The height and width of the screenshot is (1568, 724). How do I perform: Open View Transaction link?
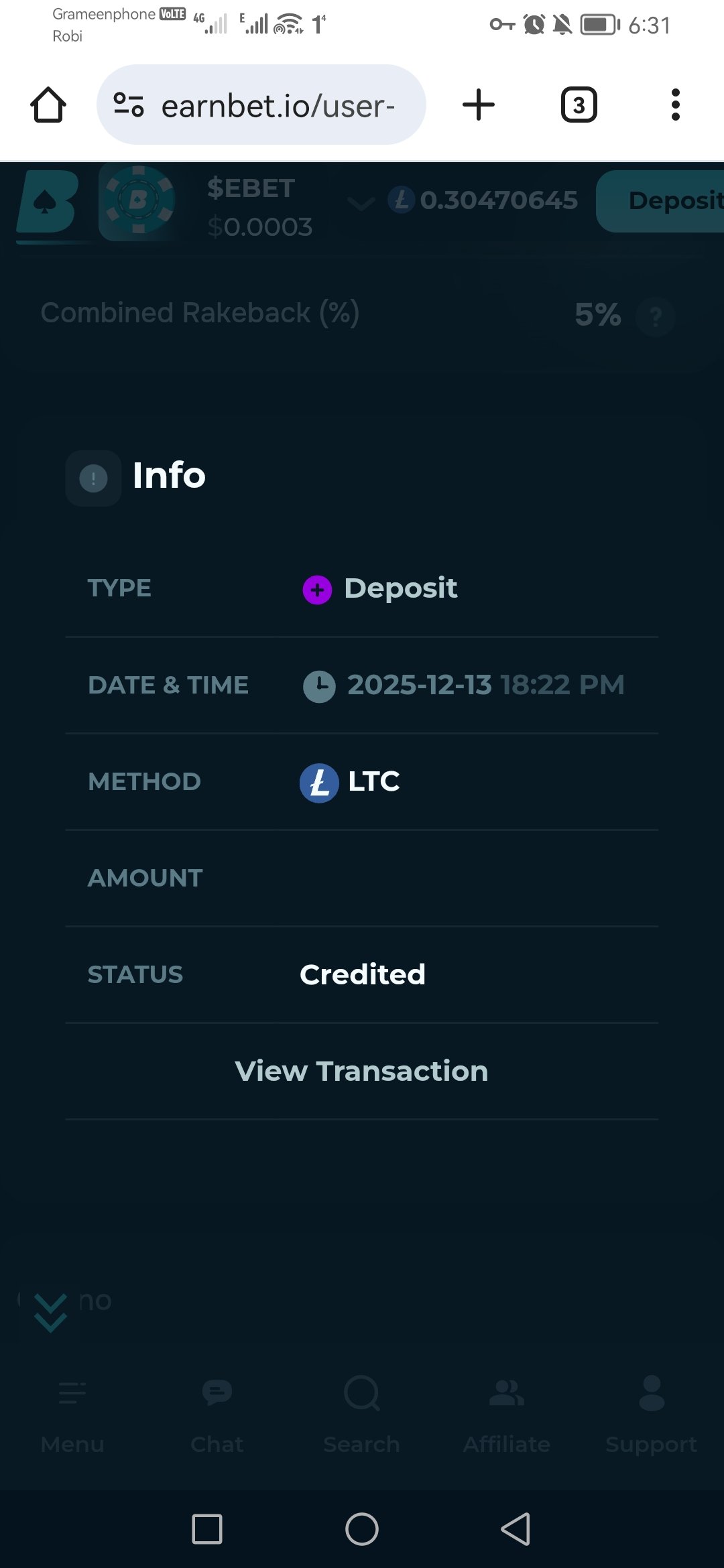pyautogui.click(x=361, y=1071)
